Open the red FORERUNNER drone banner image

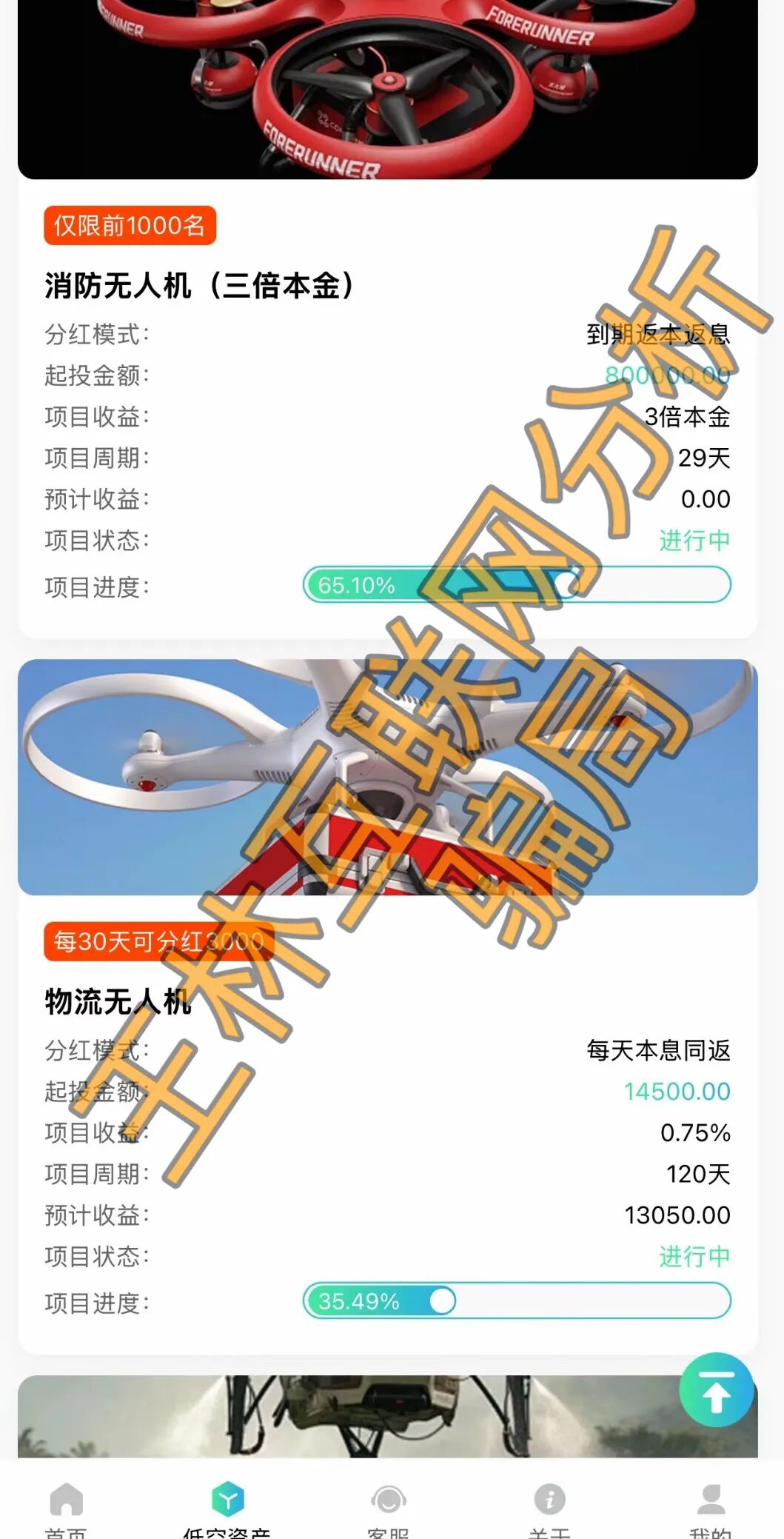coord(392,89)
